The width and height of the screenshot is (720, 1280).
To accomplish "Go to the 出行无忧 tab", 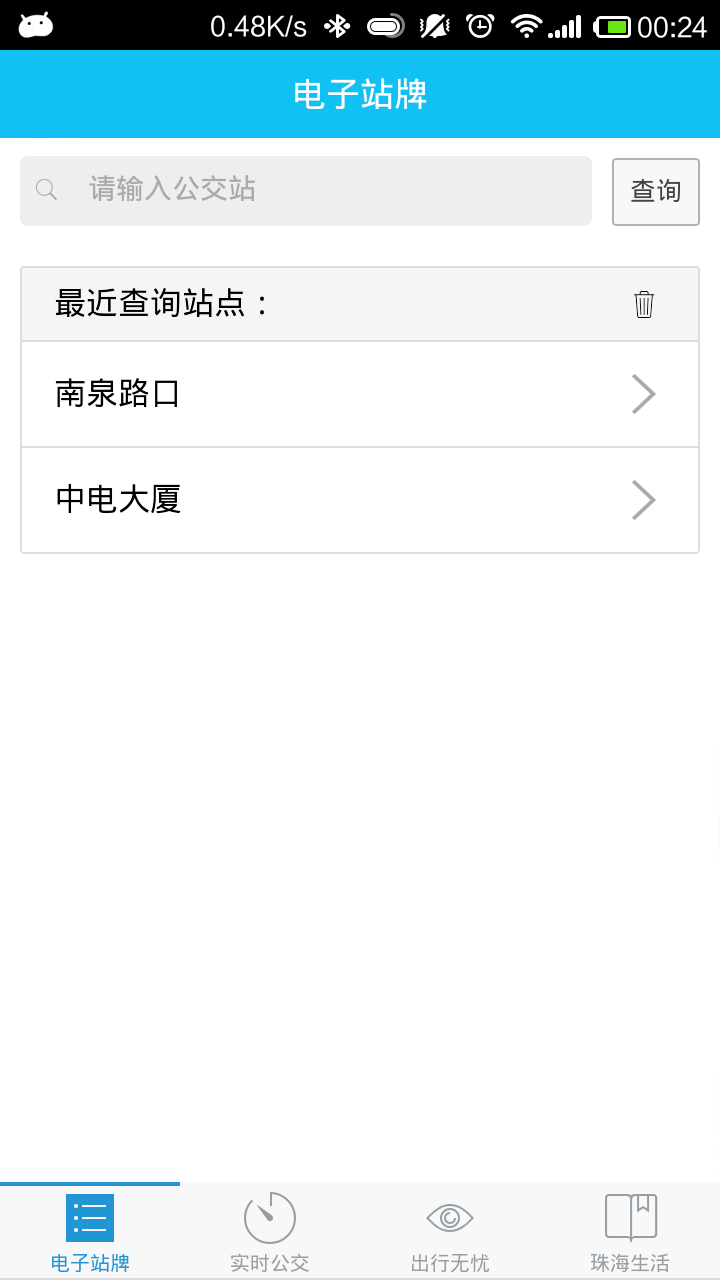I will pyautogui.click(x=450, y=1232).
